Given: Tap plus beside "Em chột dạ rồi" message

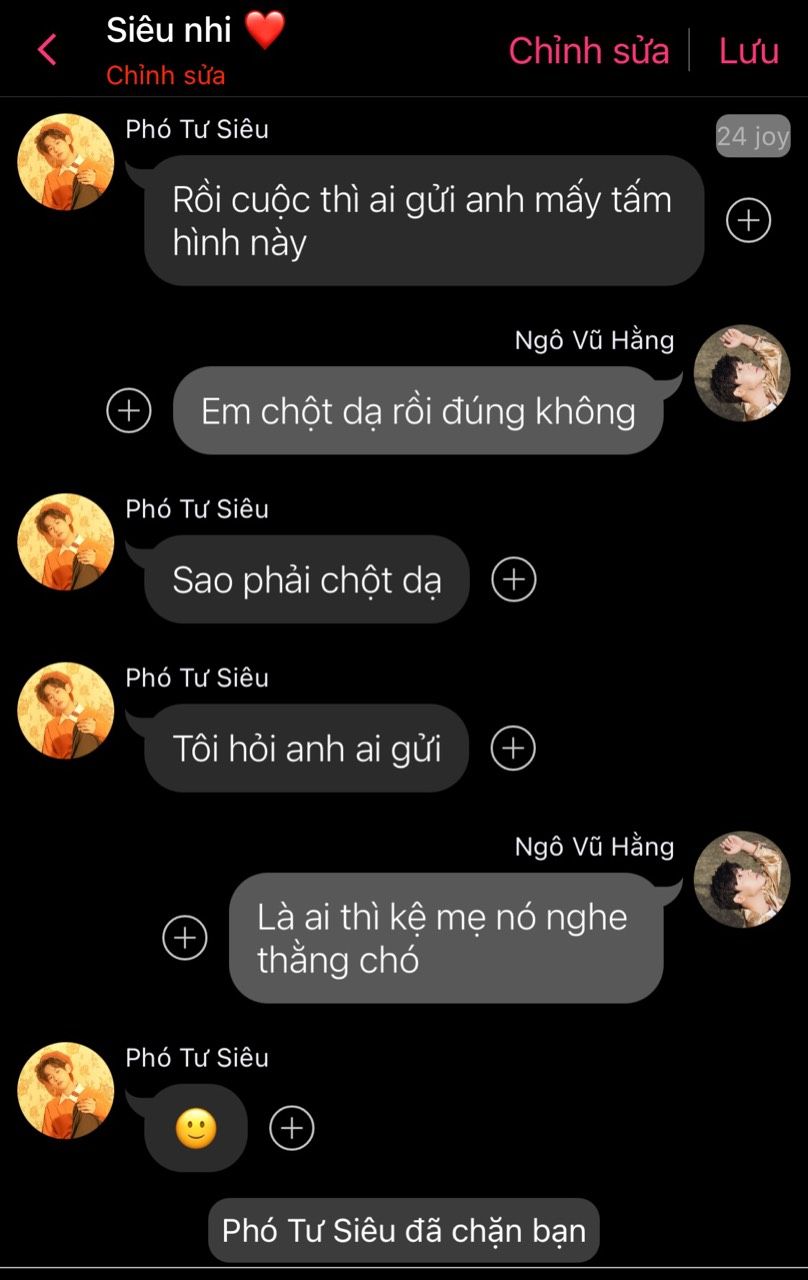Looking at the screenshot, I should 129,410.
